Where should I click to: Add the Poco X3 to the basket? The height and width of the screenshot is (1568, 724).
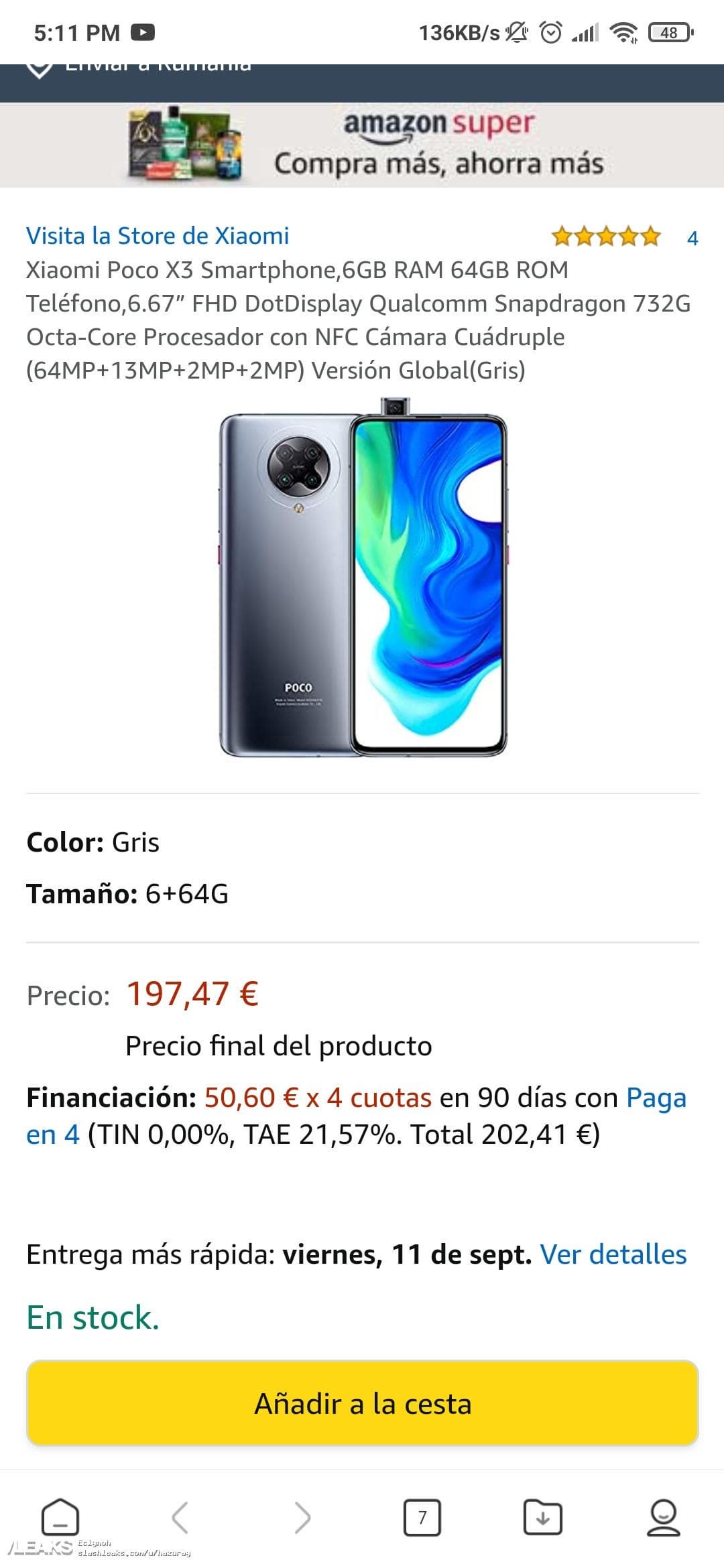click(362, 1402)
